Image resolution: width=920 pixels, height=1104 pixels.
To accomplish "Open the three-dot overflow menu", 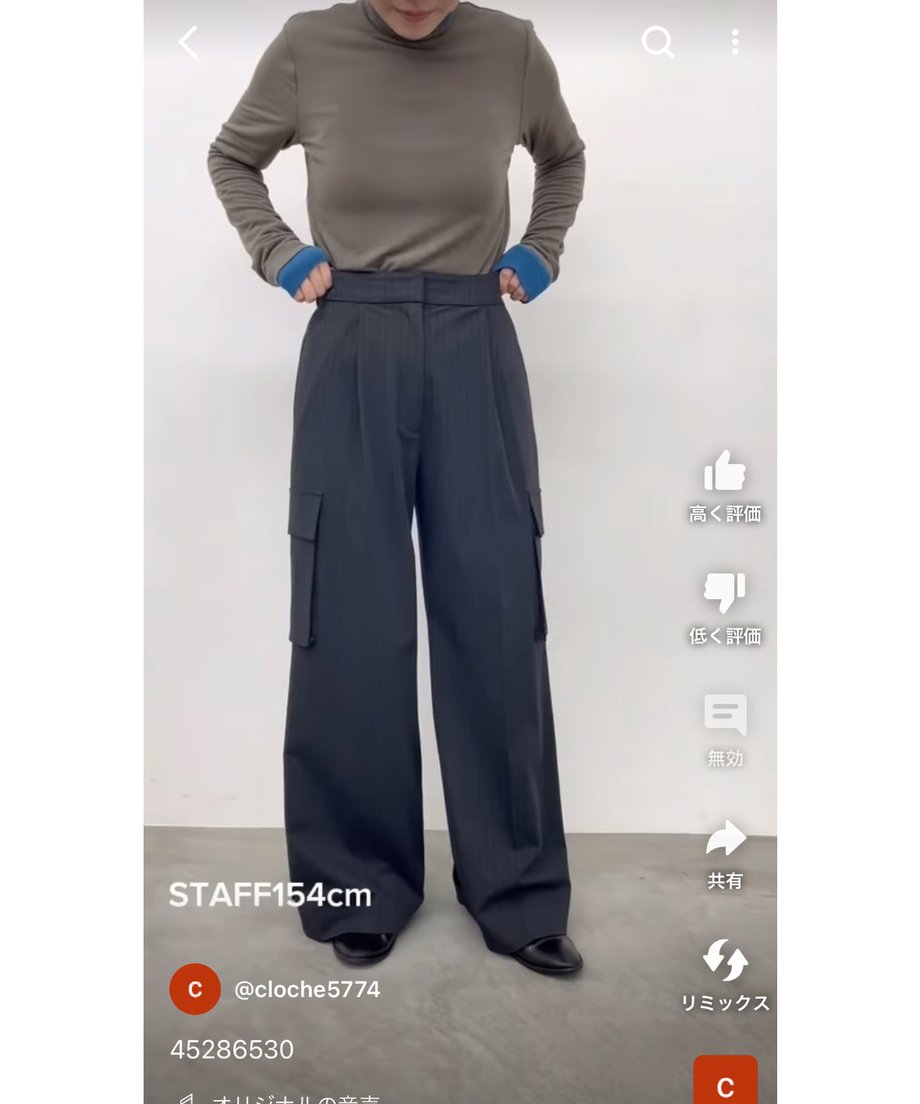I will pos(735,42).
